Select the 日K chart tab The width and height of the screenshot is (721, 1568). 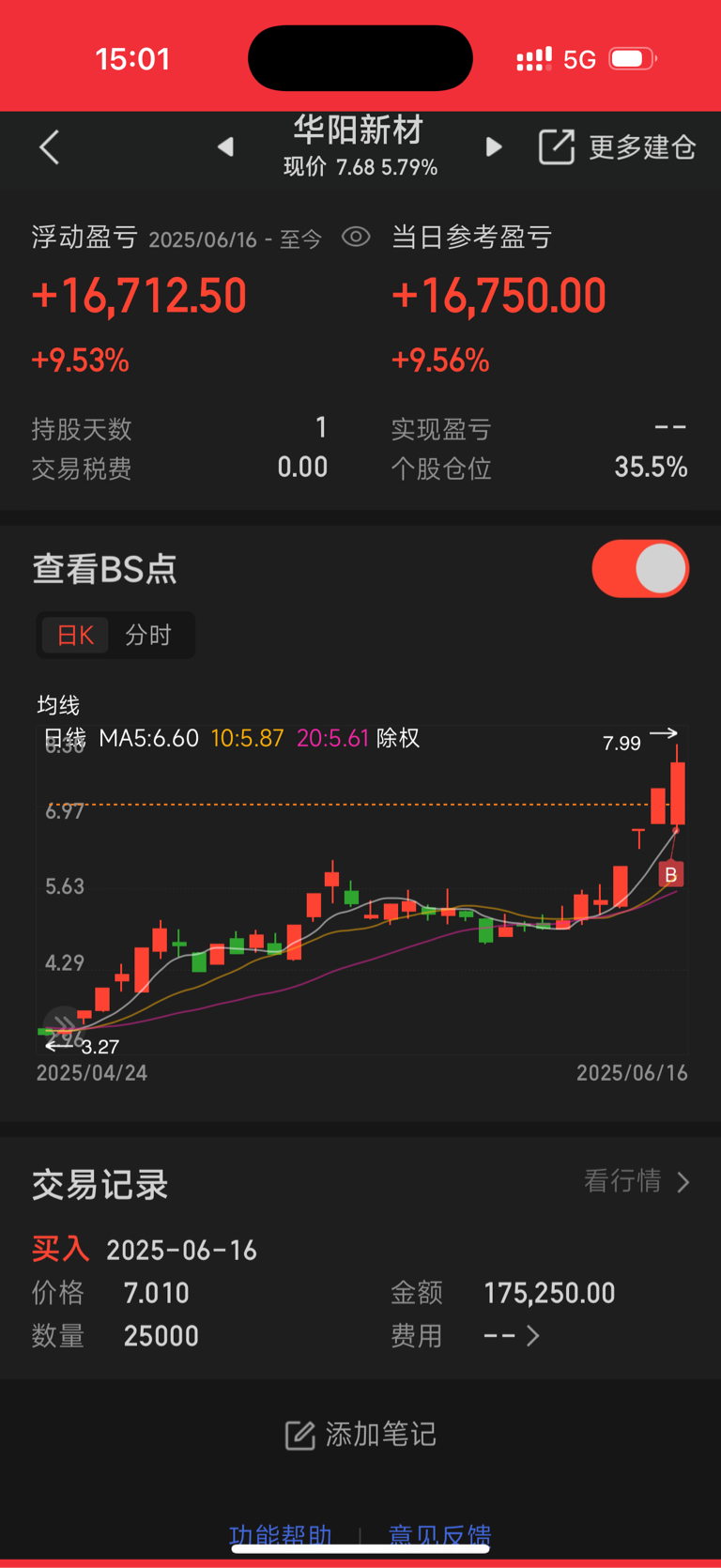coord(75,636)
